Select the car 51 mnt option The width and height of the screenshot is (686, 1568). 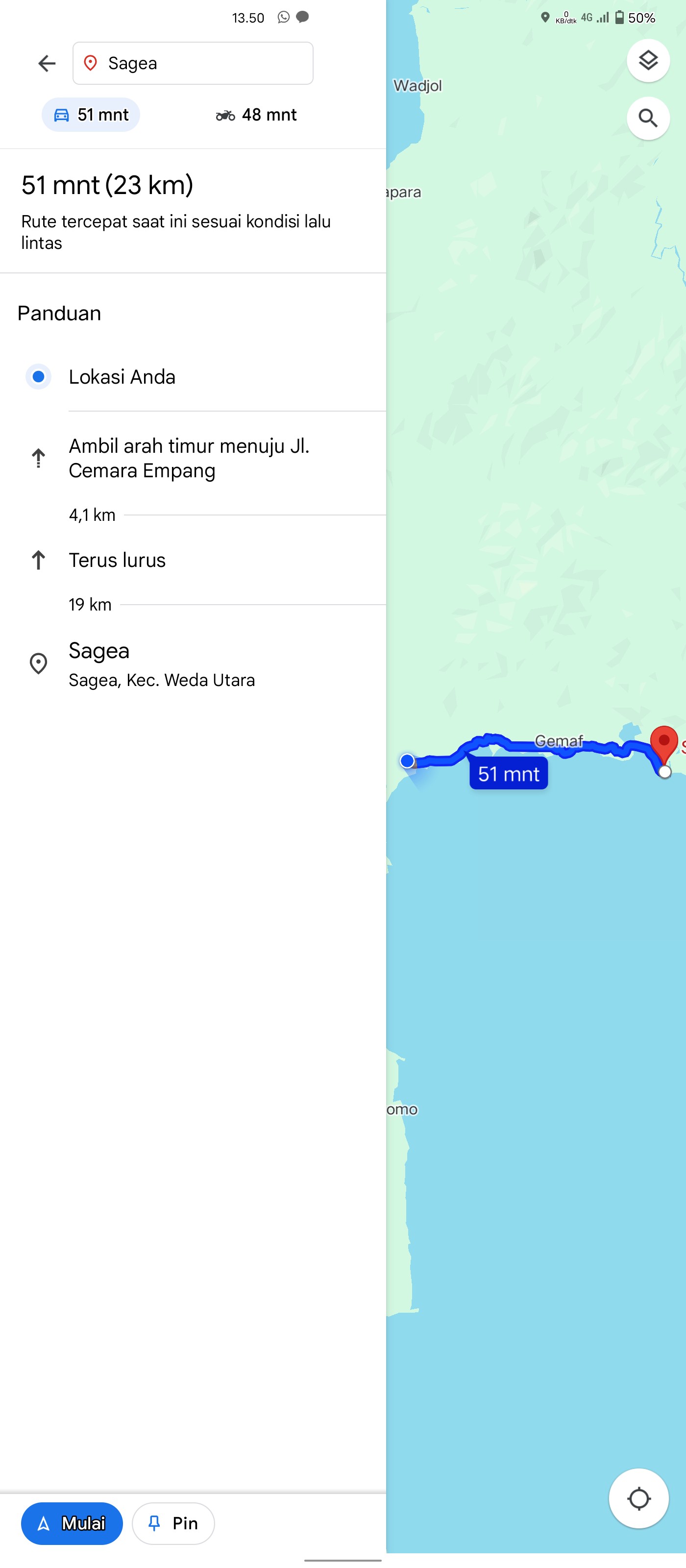pos(91,115)
